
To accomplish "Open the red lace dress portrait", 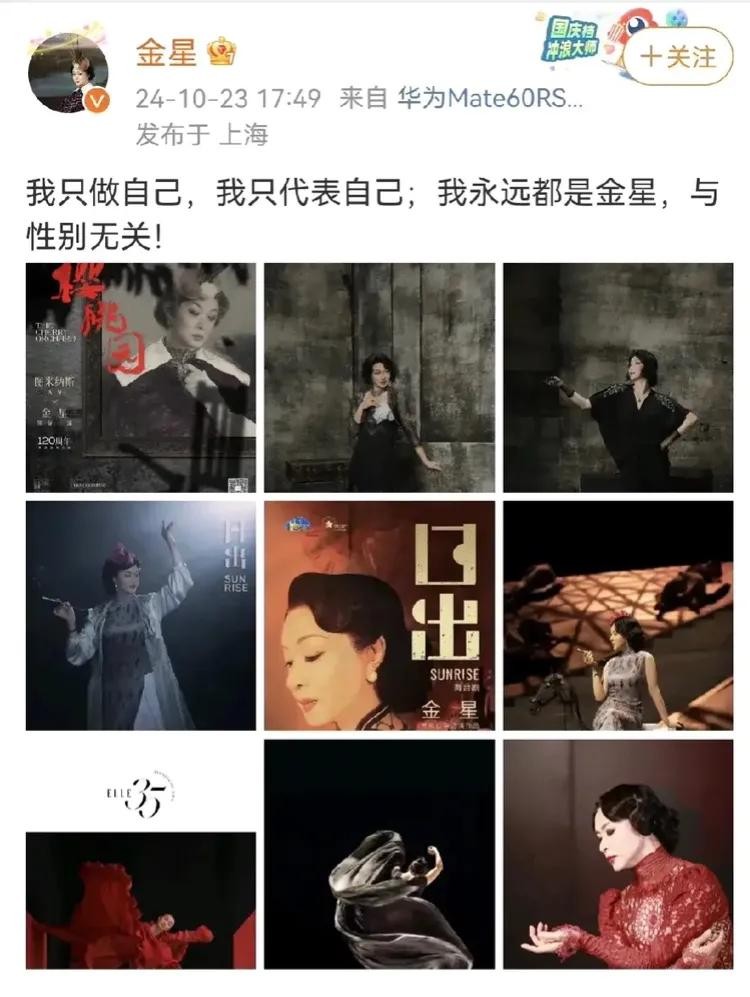I will click(618, 854).
